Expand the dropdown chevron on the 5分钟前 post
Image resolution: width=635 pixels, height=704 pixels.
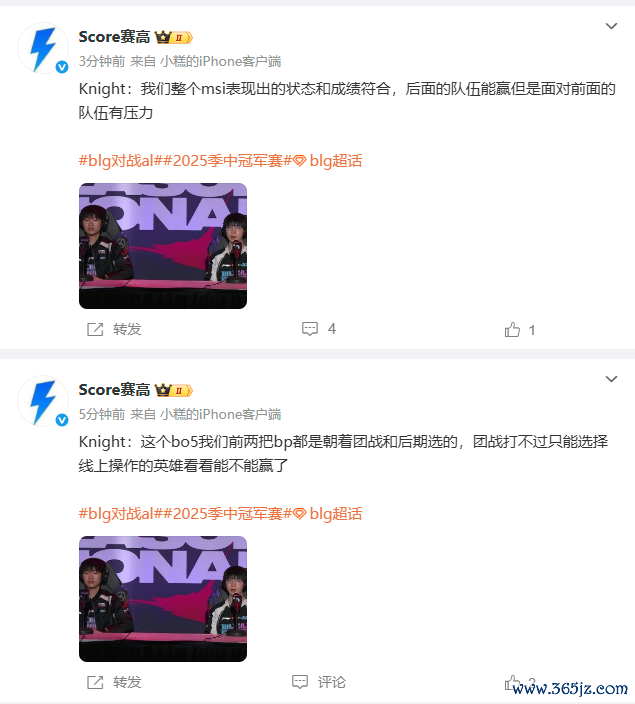pyautogui.click(x=611, y=379)
